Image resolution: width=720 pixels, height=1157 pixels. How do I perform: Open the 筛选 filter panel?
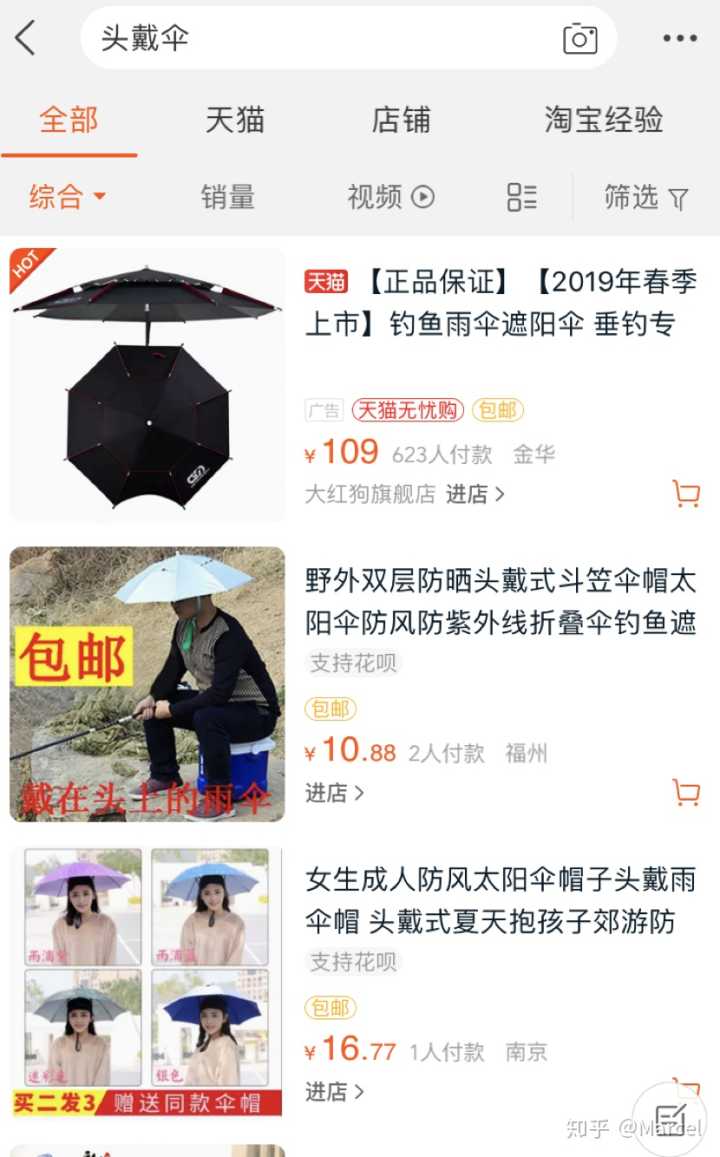point(646,197)
